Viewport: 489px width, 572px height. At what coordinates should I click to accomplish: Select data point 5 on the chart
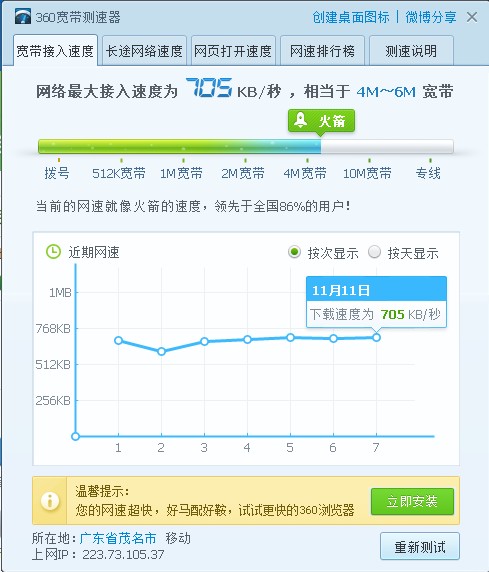point(290,337)
